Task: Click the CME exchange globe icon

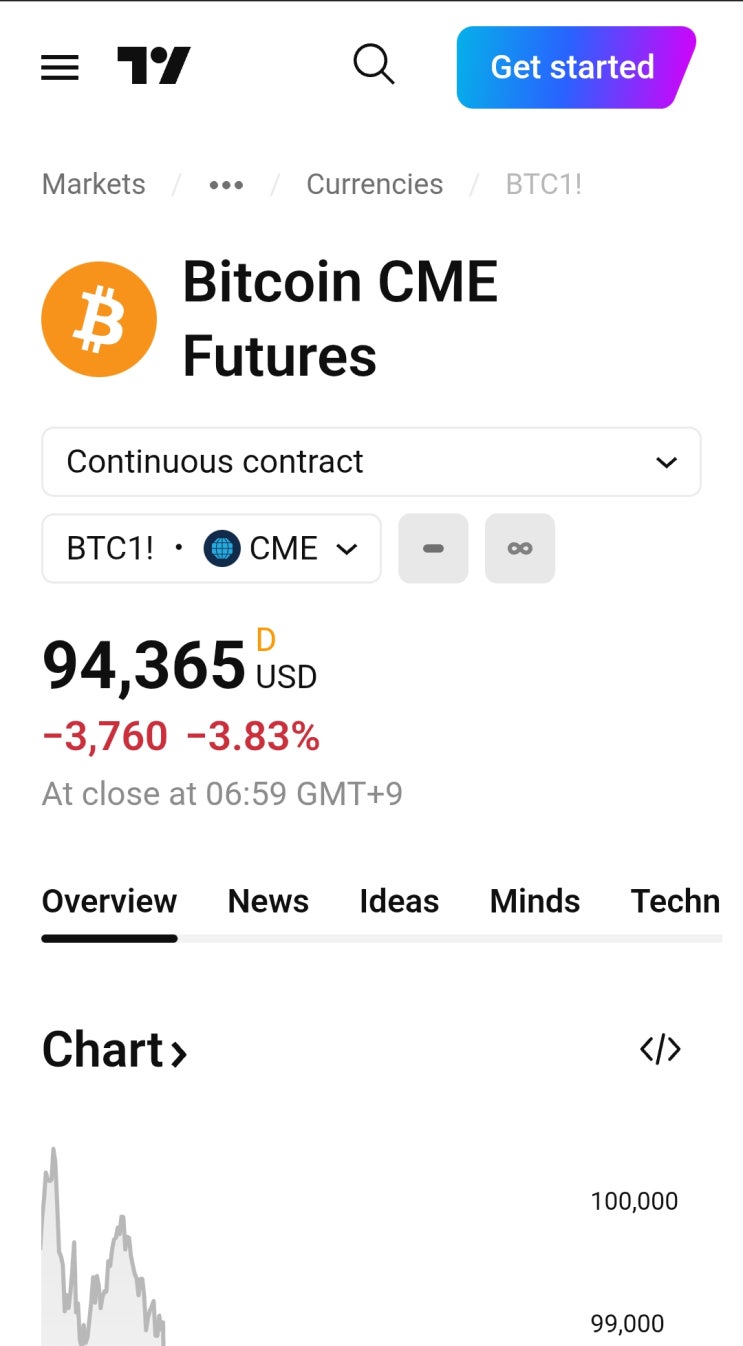Action: point(220,548)
